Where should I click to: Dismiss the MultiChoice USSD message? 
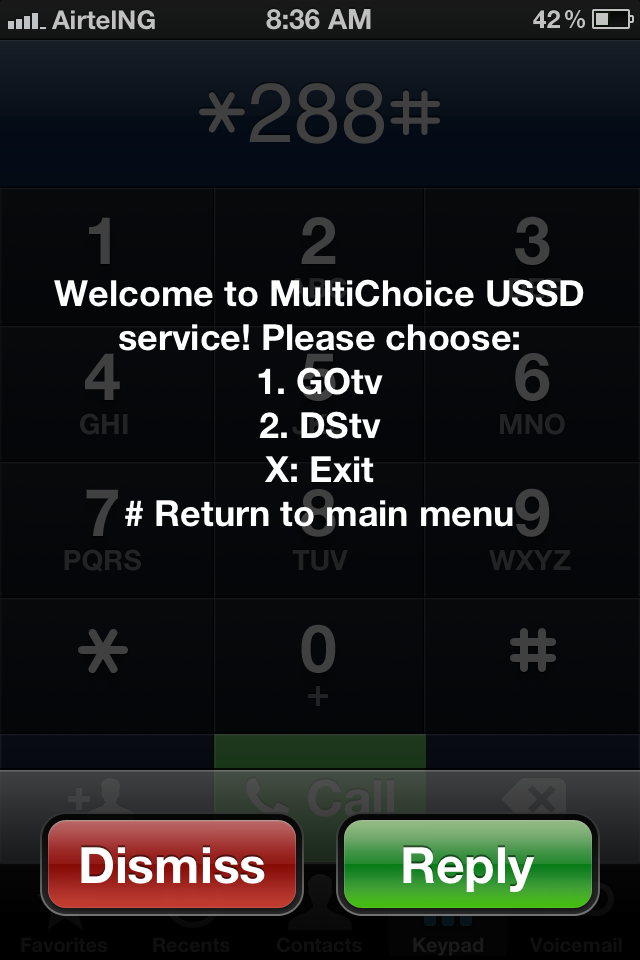(x=171, y=865)
